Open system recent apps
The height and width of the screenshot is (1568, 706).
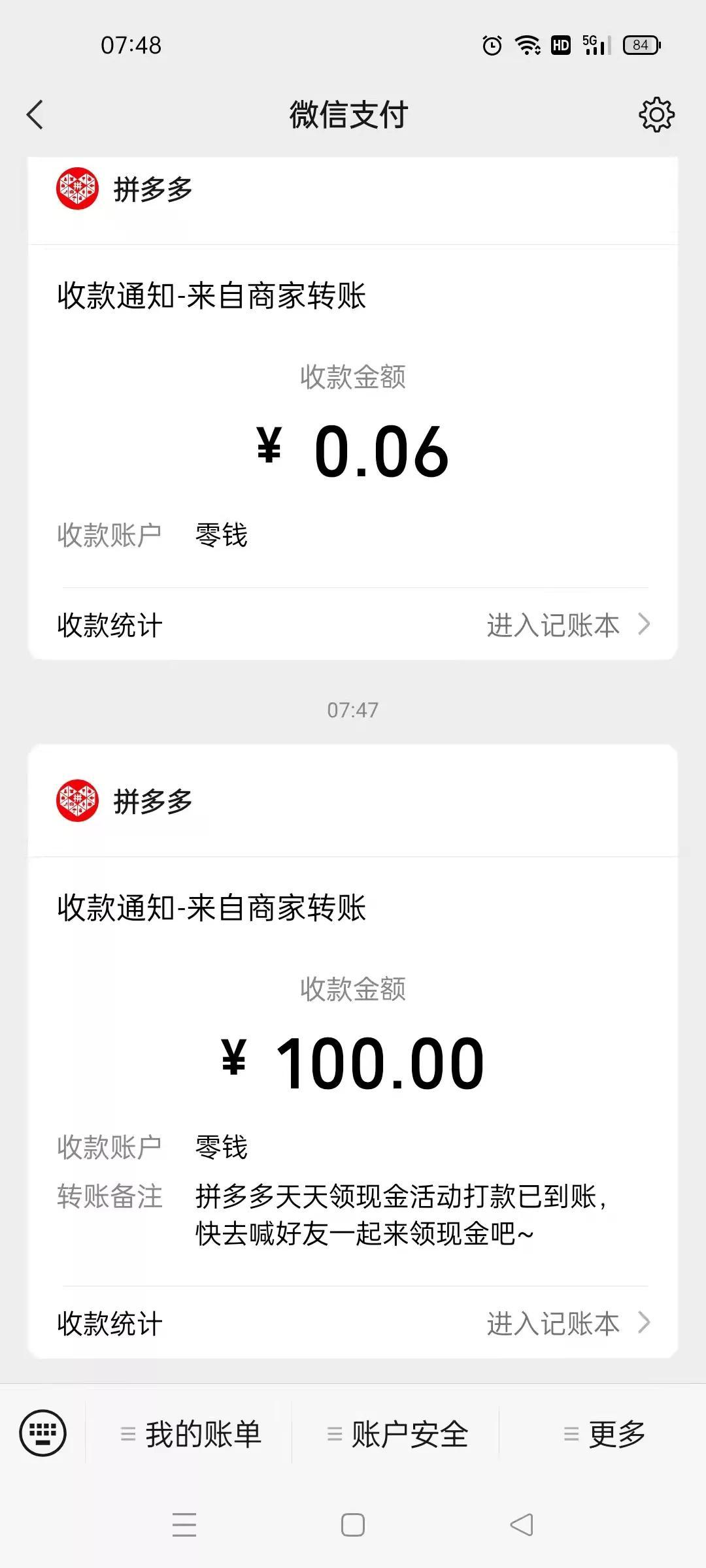pos(184,1526)
